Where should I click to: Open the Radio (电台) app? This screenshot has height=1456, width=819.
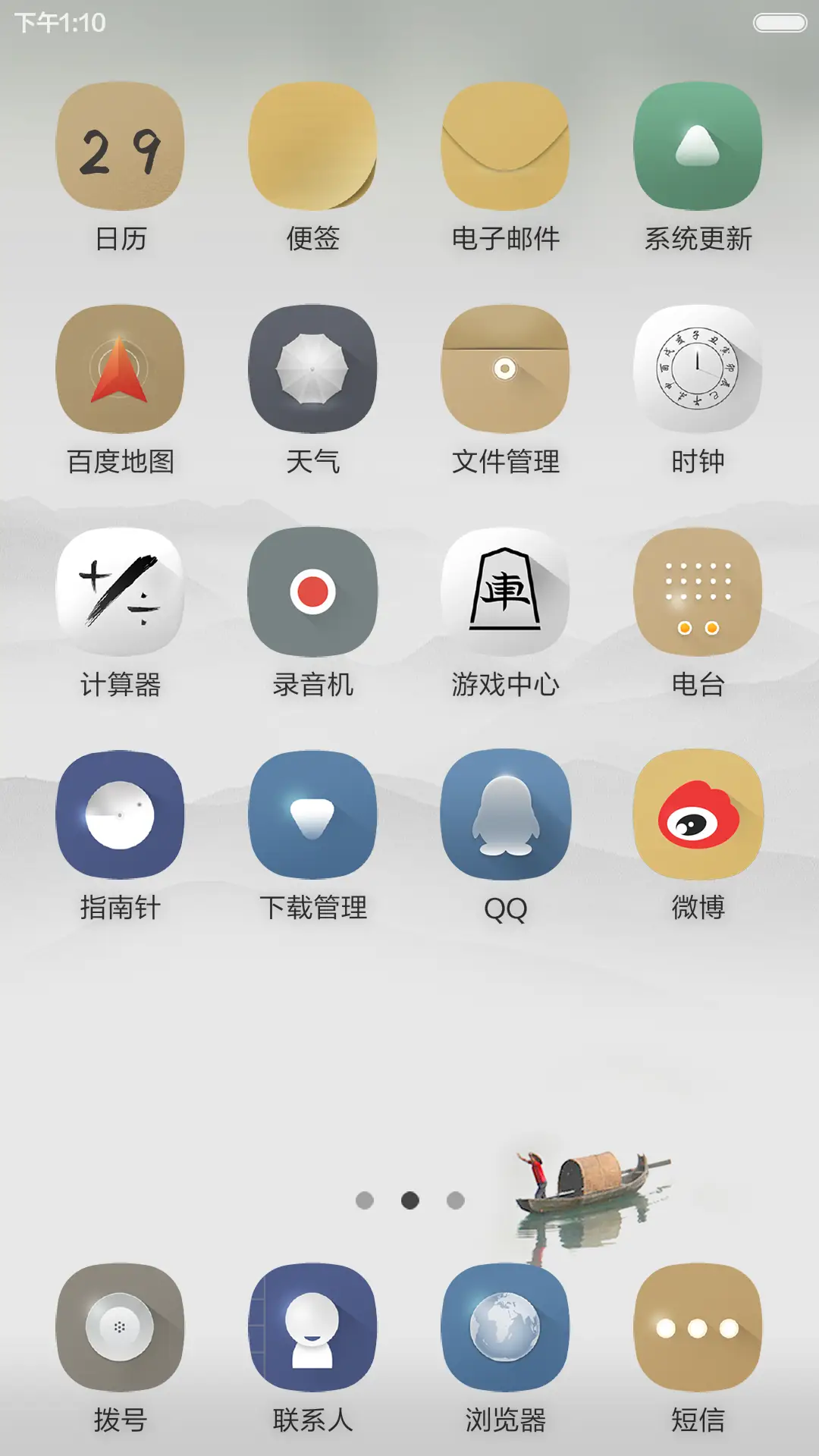pyautogui.click(x=698, y=592)
